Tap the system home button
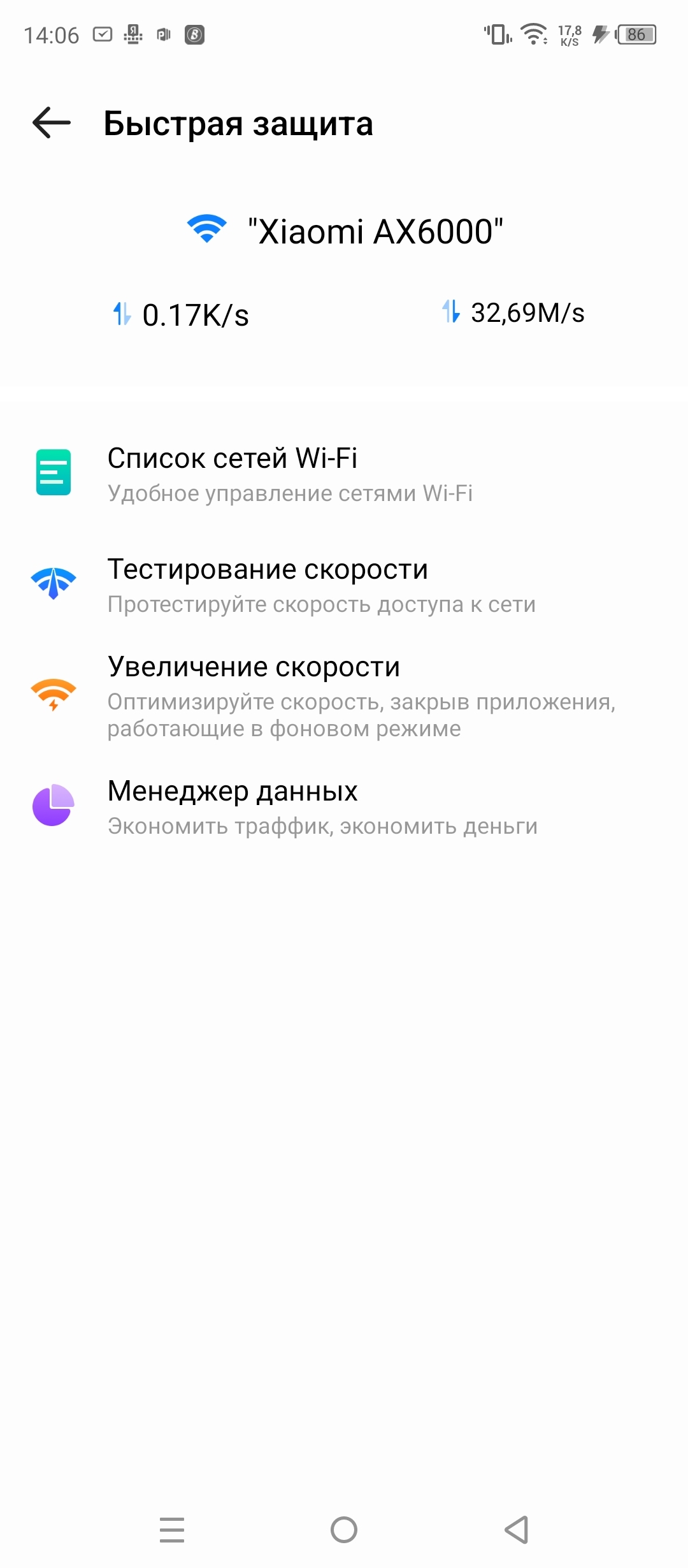The image size is (688, 1568). (344, 1529)
